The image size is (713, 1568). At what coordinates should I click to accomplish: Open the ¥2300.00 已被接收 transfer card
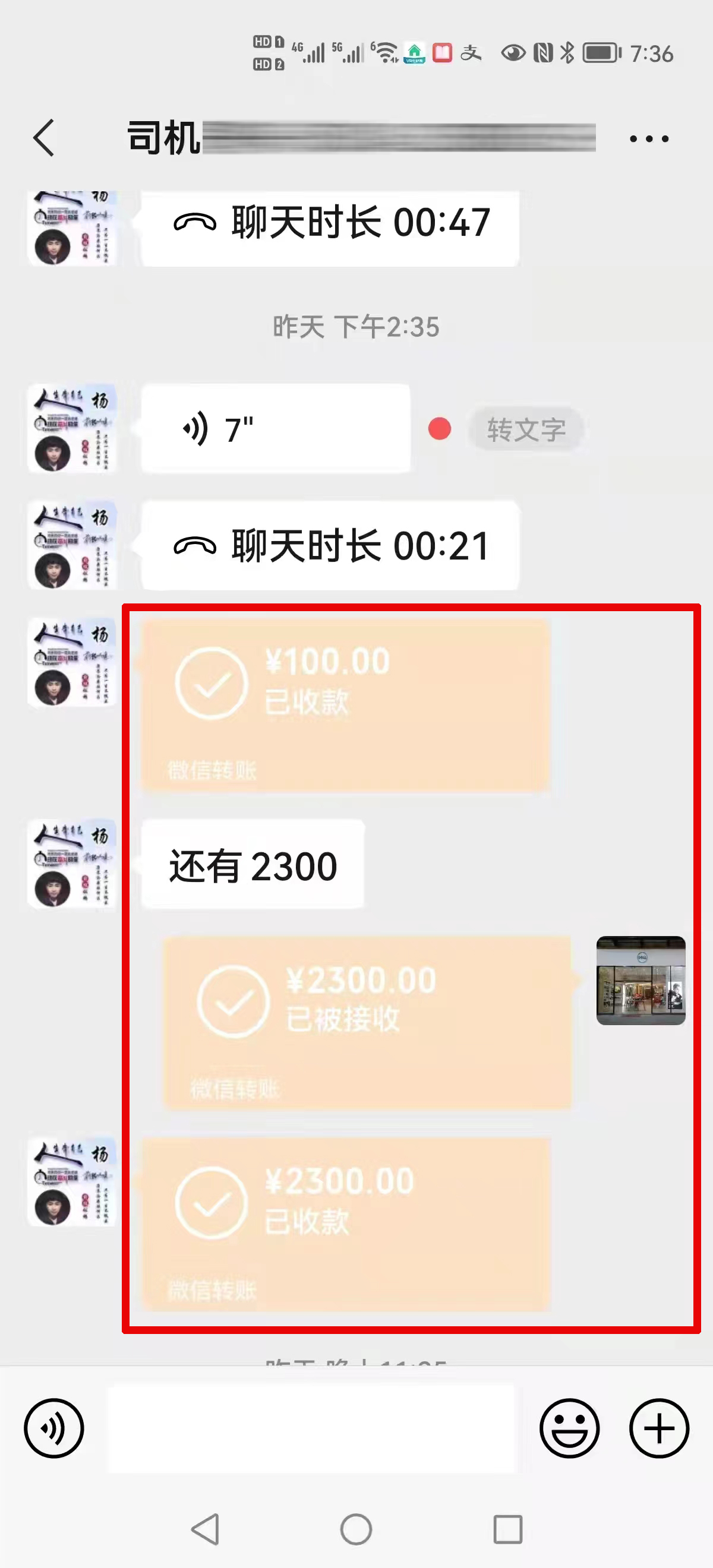coord(367,1022)
